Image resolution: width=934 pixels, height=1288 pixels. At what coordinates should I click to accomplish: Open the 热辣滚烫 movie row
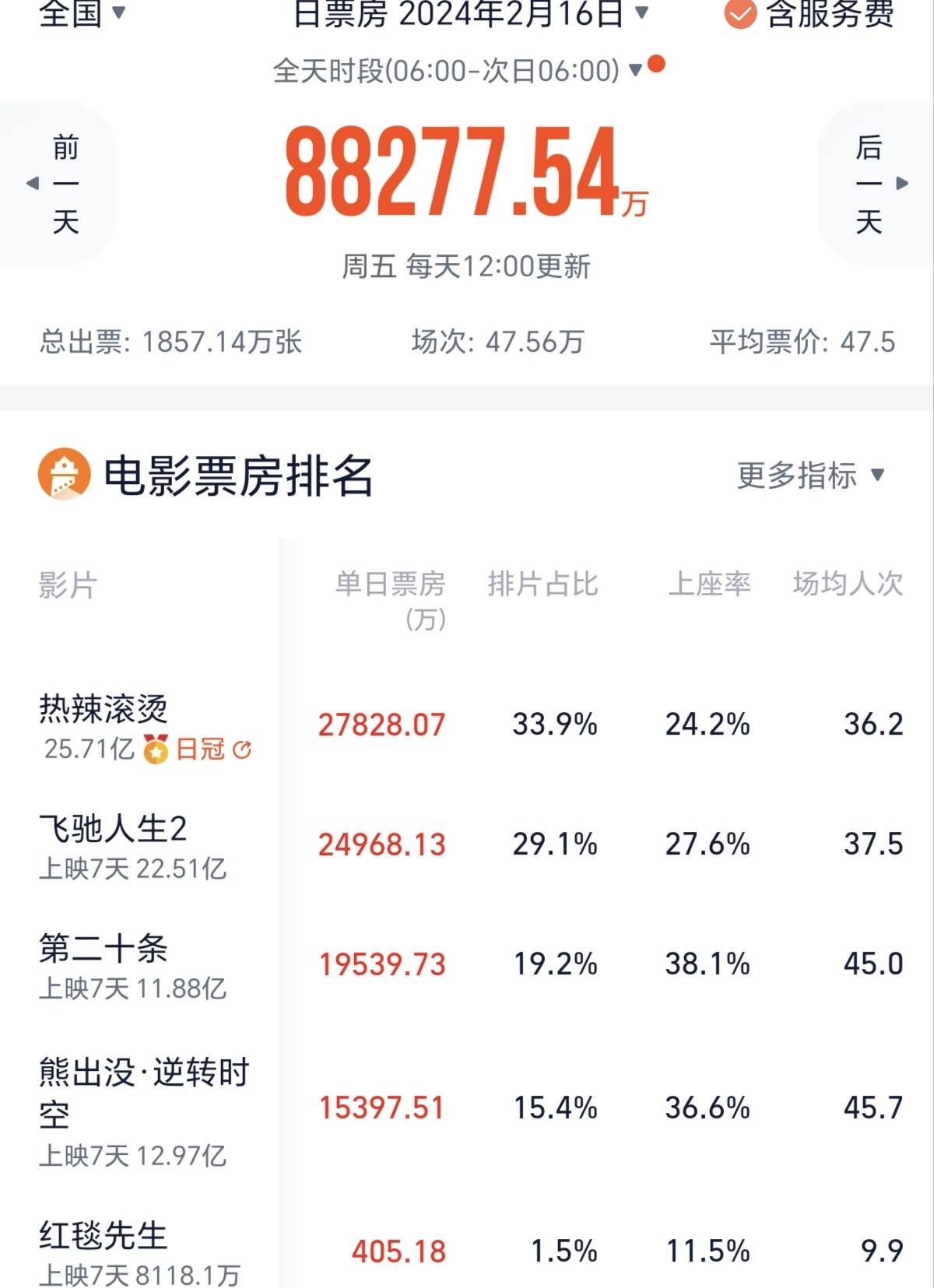(104, 708)
